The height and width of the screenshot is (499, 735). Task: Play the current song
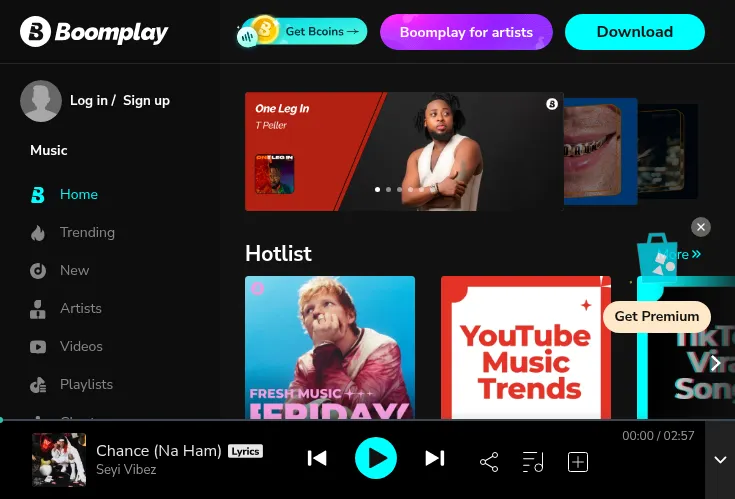[376, 459]
